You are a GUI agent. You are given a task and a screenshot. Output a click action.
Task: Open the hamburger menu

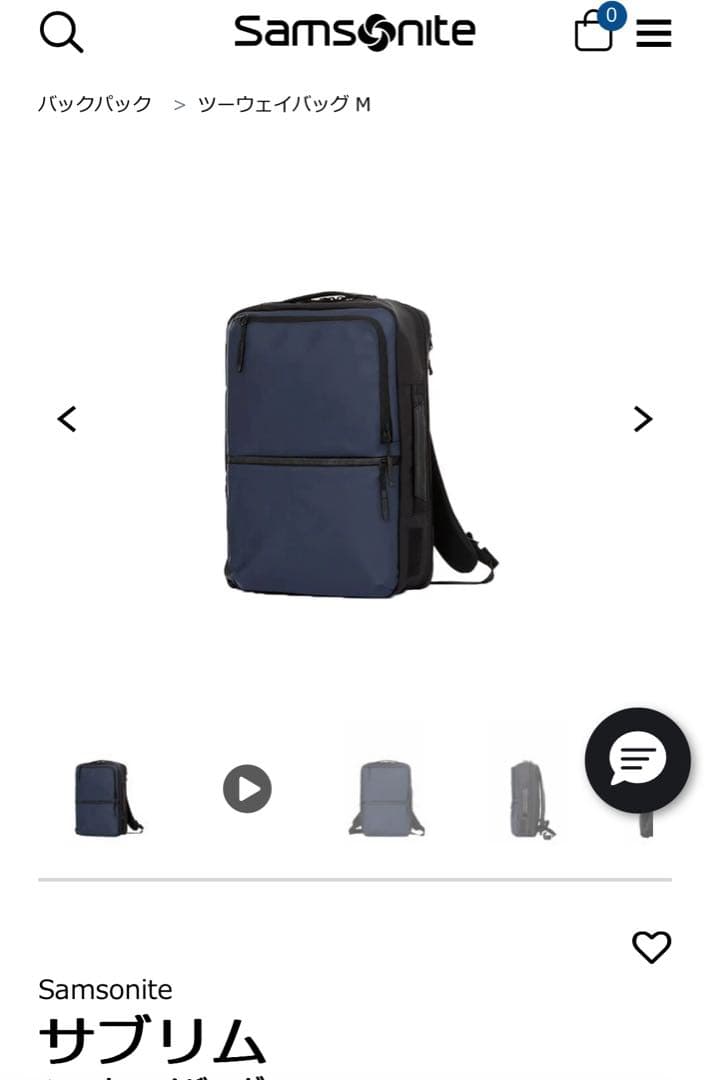pyautogui.click(x=653, y=34)
